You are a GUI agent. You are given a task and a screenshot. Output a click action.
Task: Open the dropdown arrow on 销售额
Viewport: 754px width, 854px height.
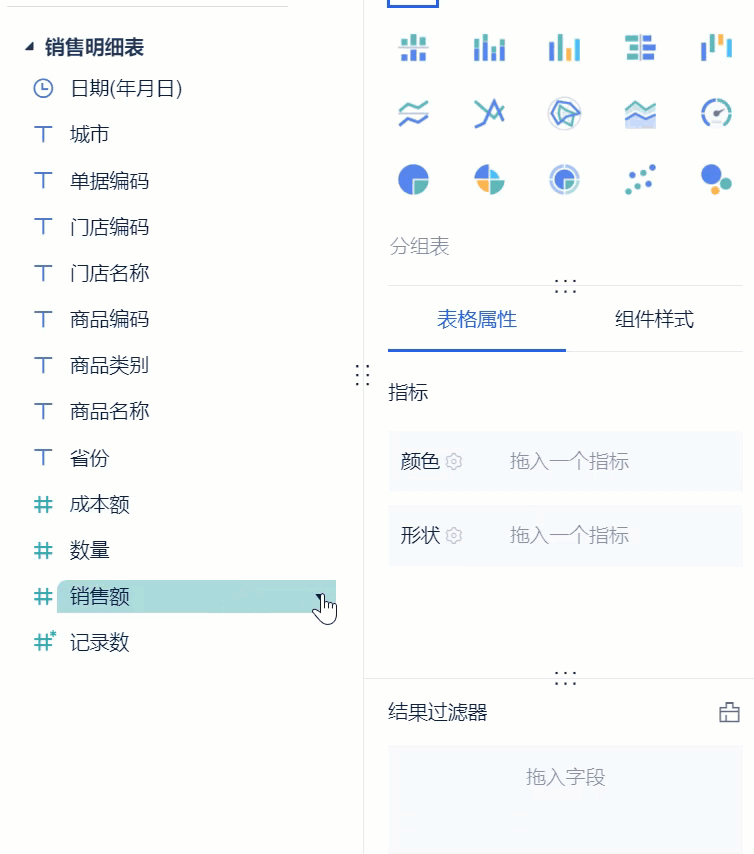click(321, 598)
